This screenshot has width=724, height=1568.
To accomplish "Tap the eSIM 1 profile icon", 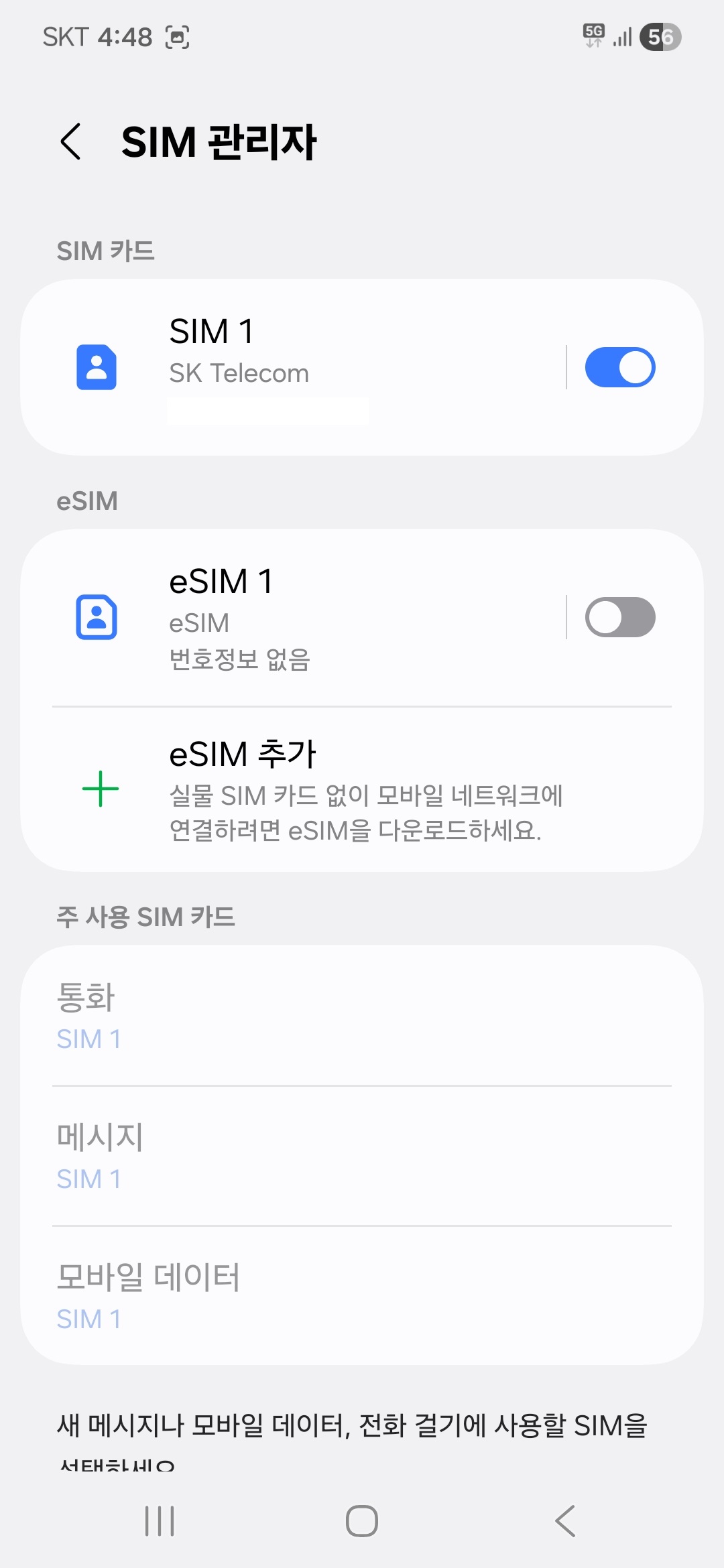I will (97, 618).
